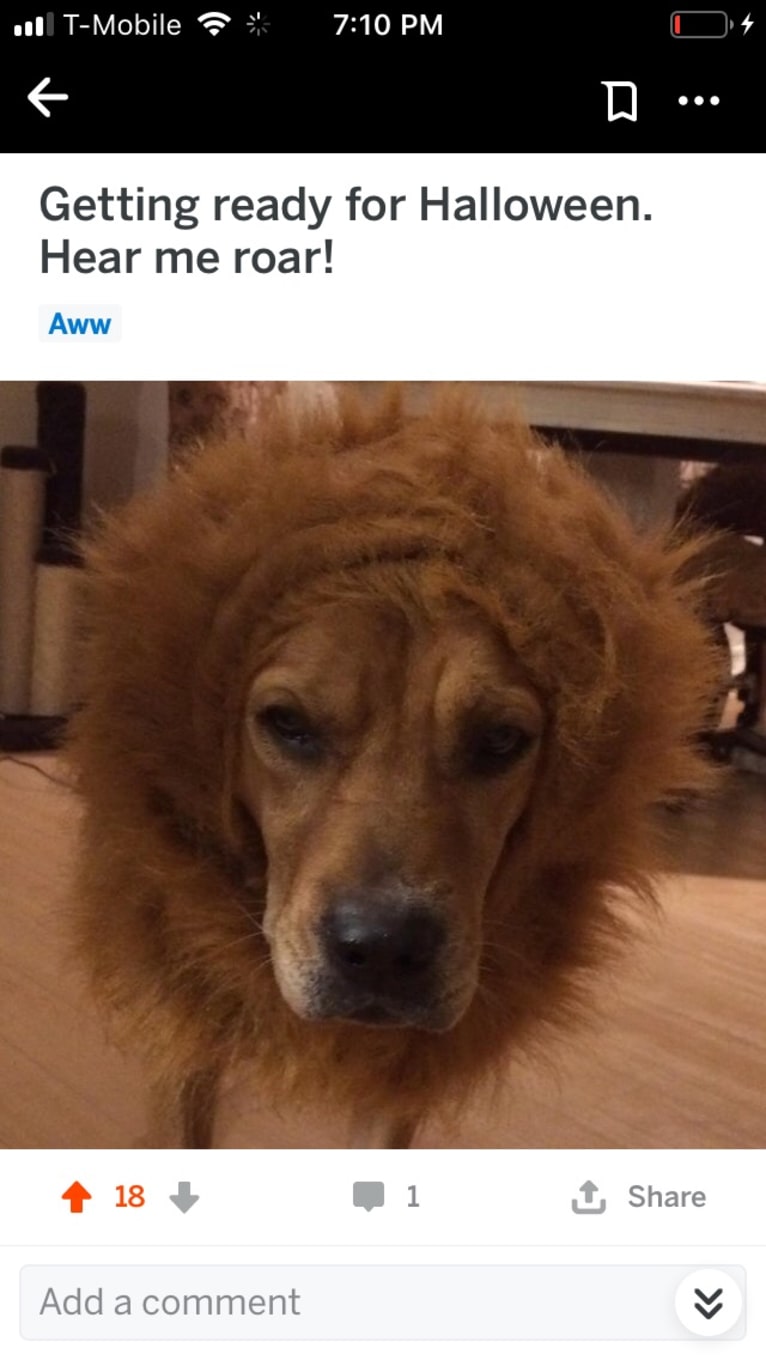Open the Aww community tag

(x=80, y=324)
